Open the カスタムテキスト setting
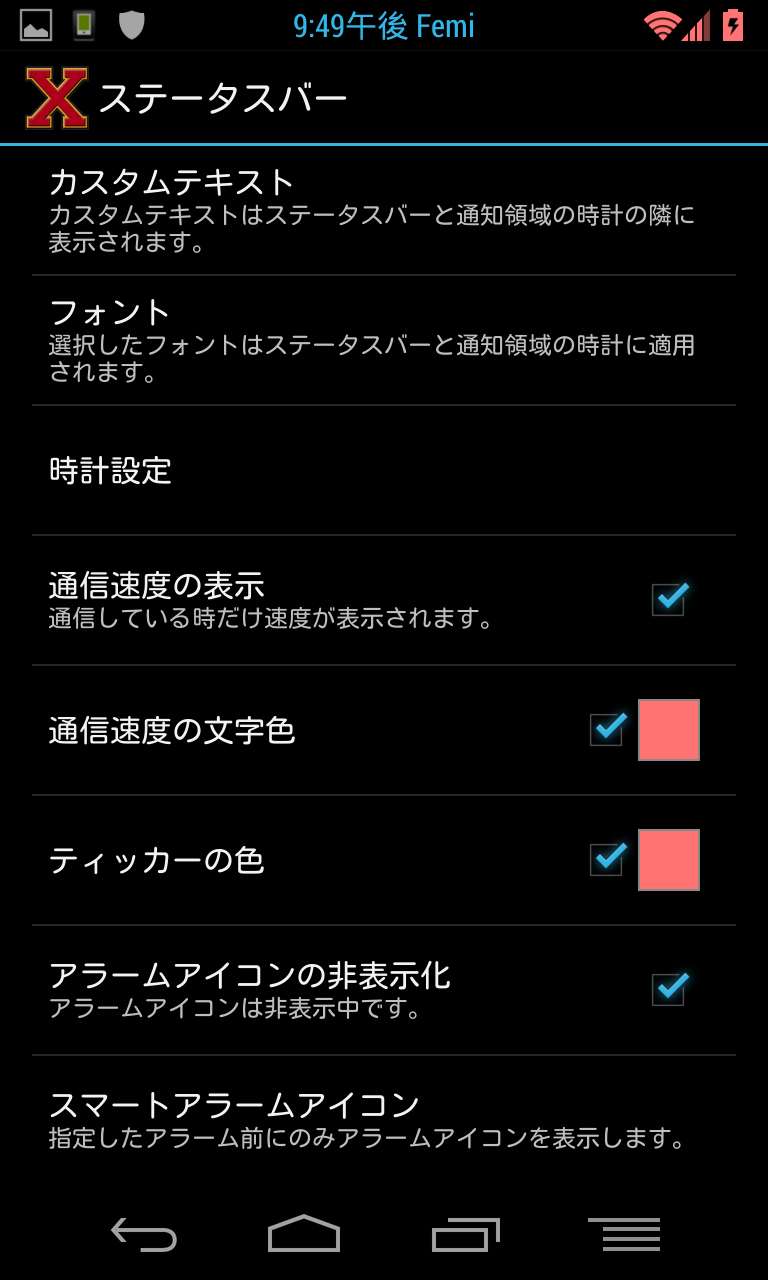The image size is (768, 1280). (384, 211)
